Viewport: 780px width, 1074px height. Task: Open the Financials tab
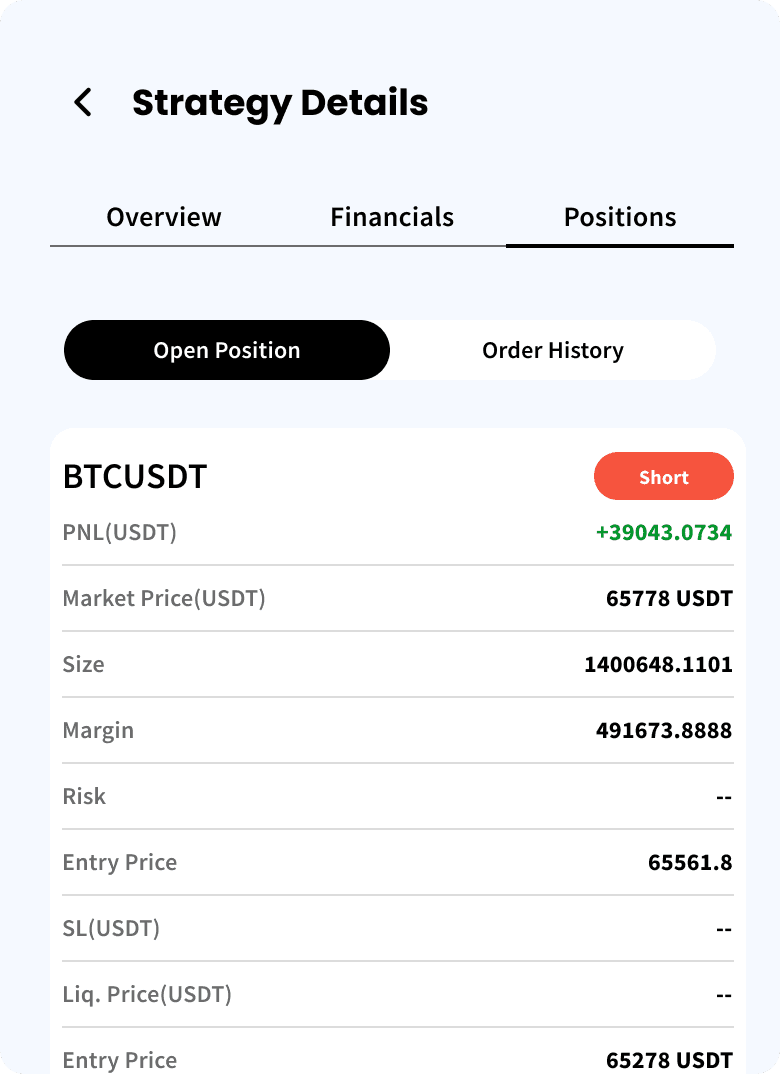pos(392,217)
